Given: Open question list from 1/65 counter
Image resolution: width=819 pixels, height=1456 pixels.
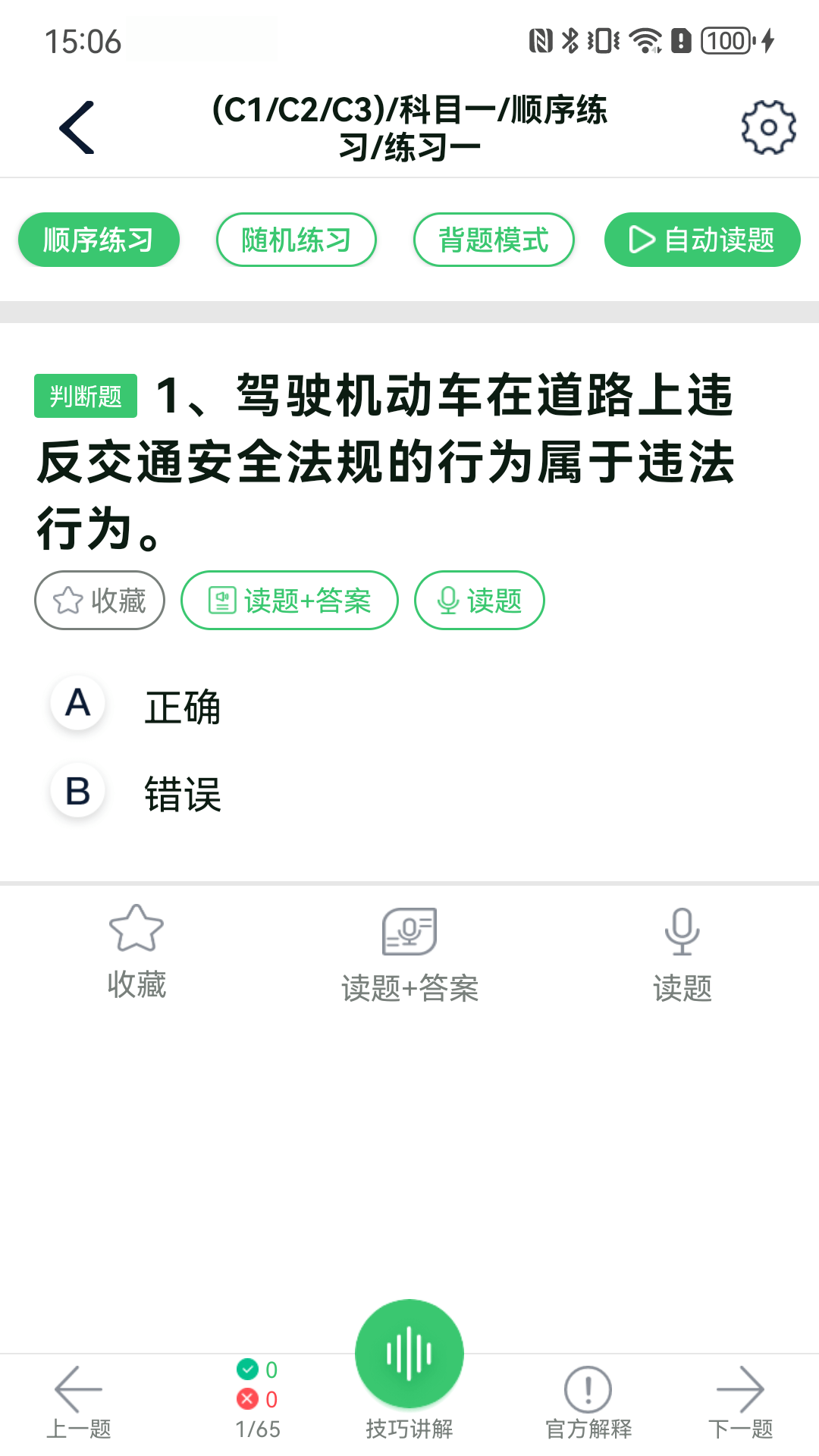Looking at the screenshot, I should (258, 1430).
